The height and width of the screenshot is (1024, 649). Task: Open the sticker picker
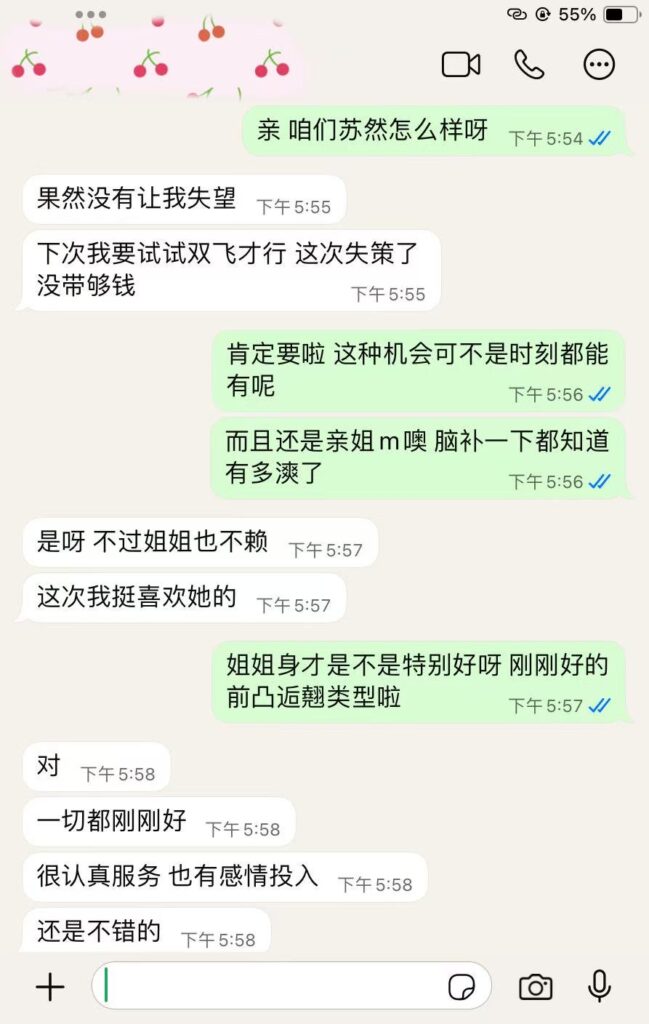click(461, 987)
